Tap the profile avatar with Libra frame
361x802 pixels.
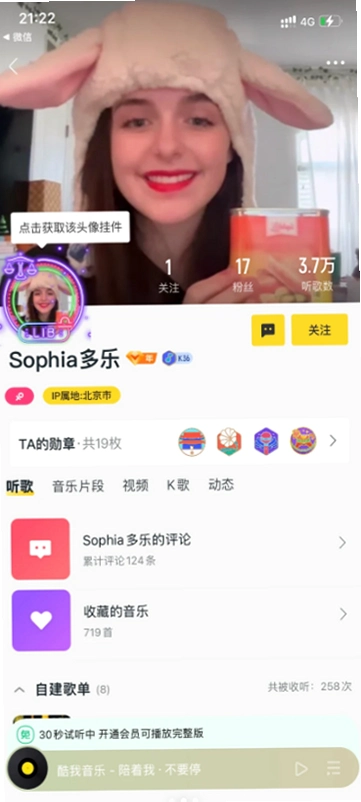(x=43, y=299)
